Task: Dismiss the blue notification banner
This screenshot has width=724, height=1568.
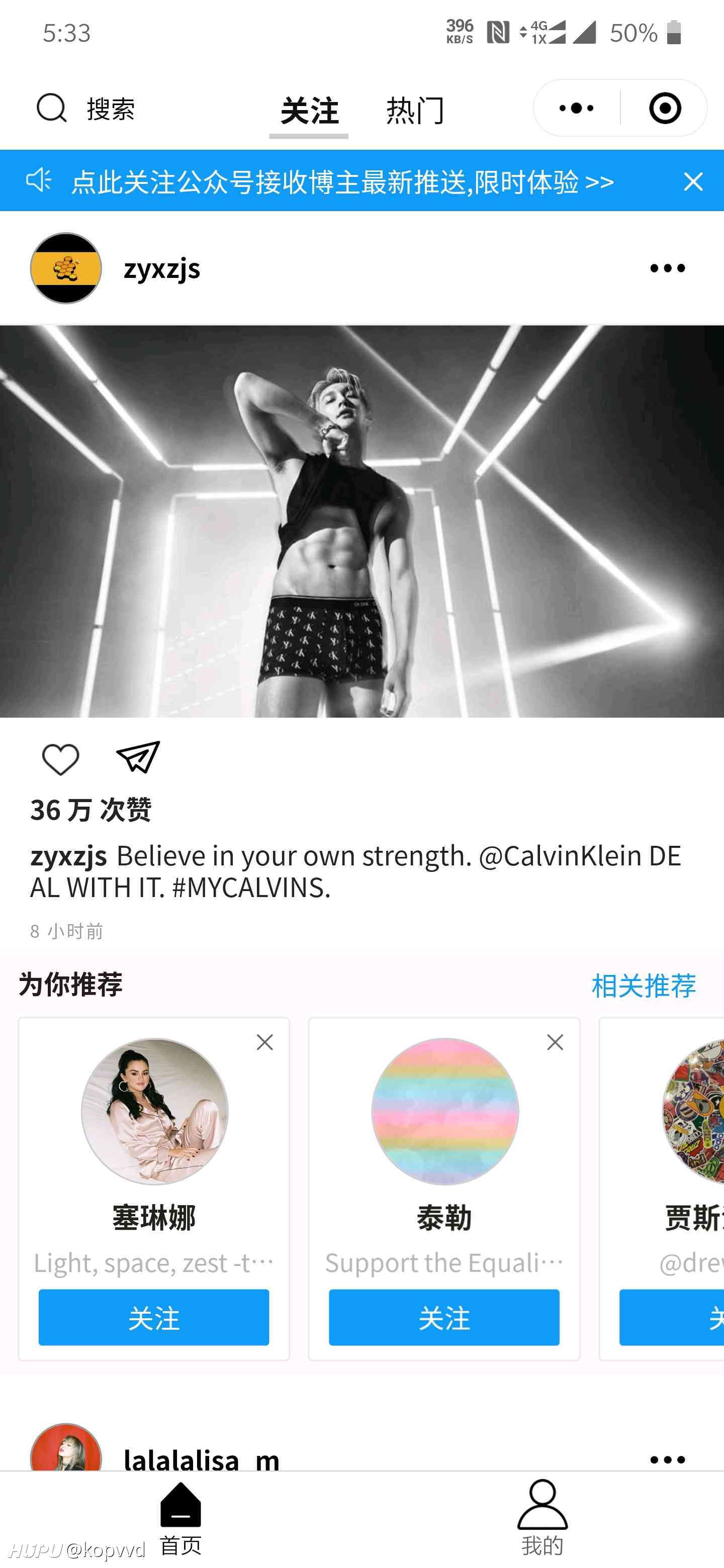Action: coord(693,181)
